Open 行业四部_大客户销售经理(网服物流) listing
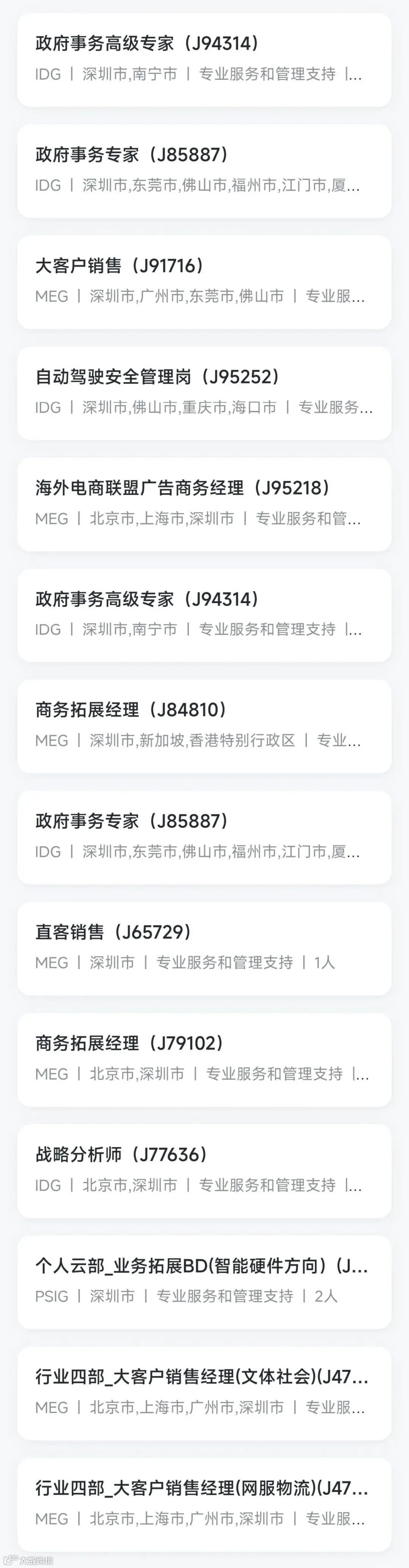Viewport: 409px width, 1568px height. tap(204, 1505)
